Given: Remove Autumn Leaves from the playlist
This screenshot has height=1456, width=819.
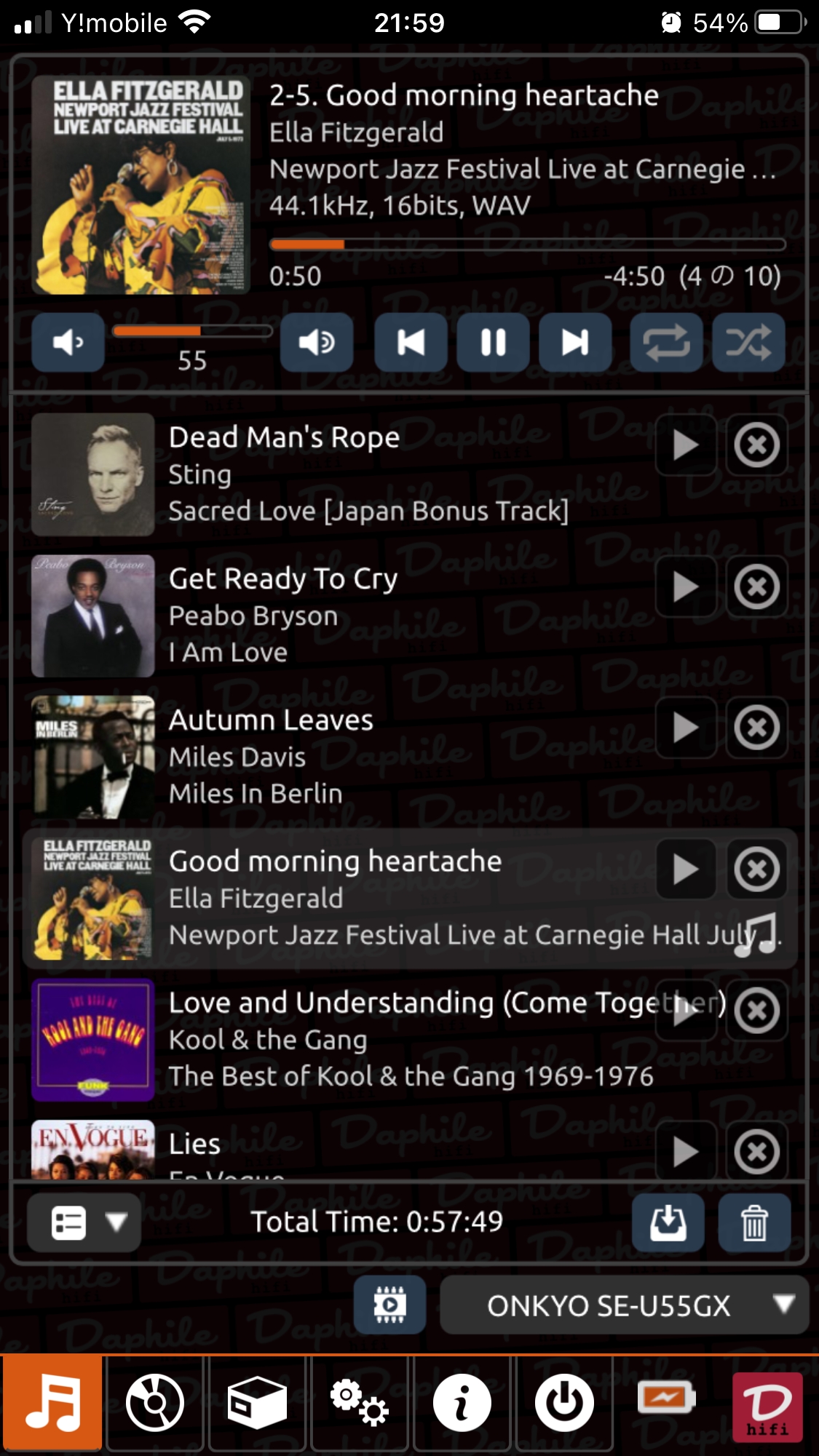Looking at the screenshot, I should pos(756,727).
